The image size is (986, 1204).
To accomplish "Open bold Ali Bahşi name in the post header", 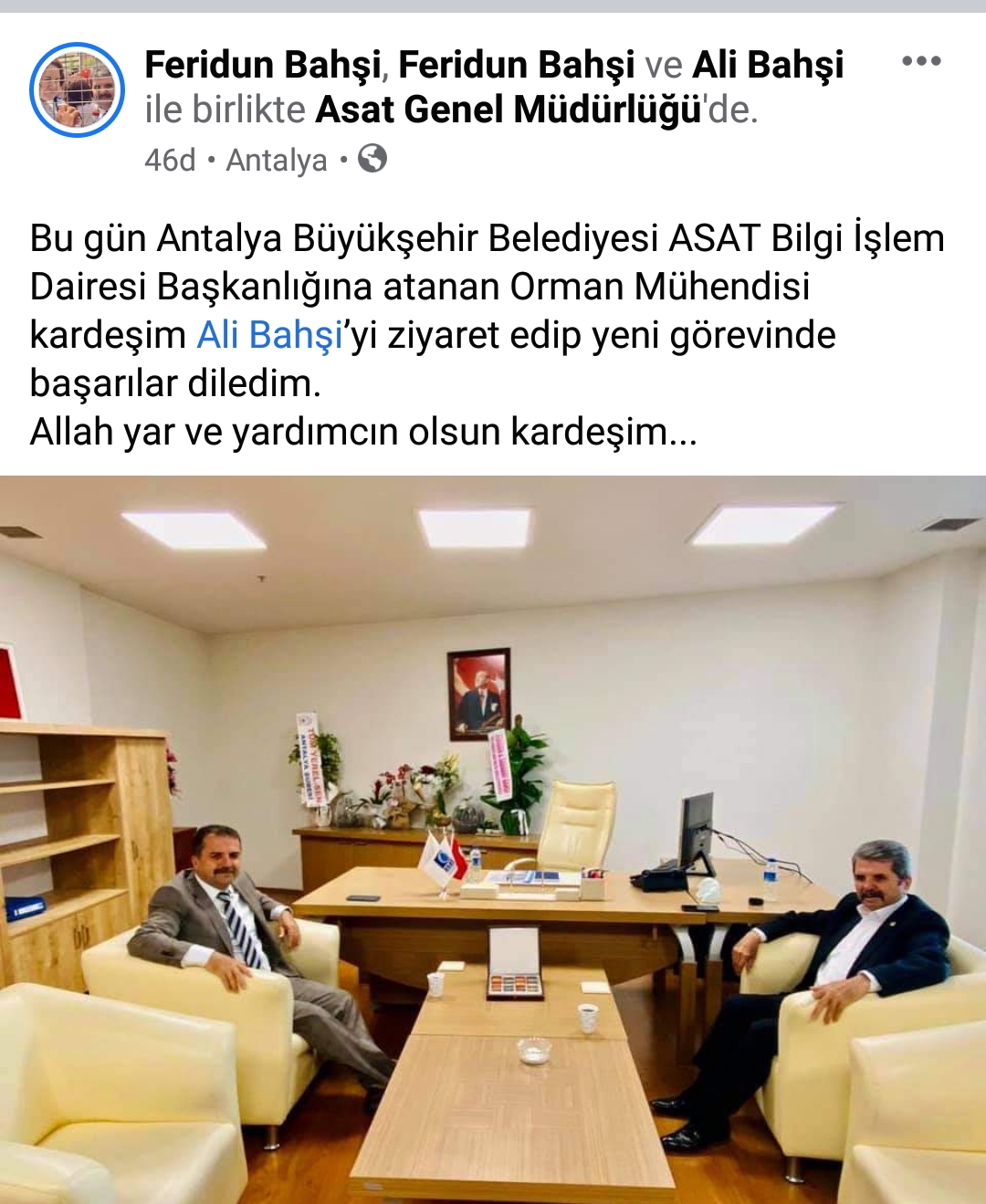I will coord(768,66).
